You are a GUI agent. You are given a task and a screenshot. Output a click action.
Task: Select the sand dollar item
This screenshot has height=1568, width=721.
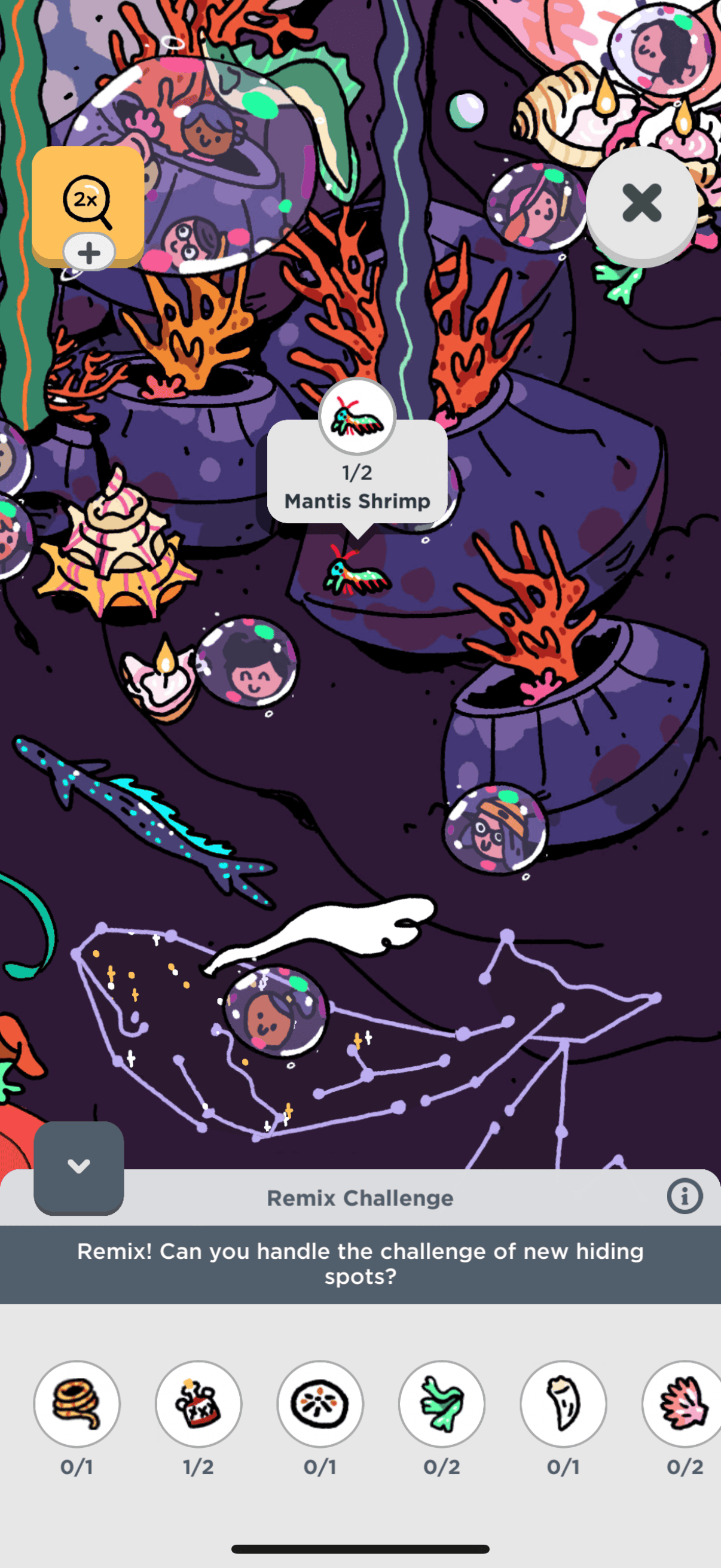click(320, 1404)
